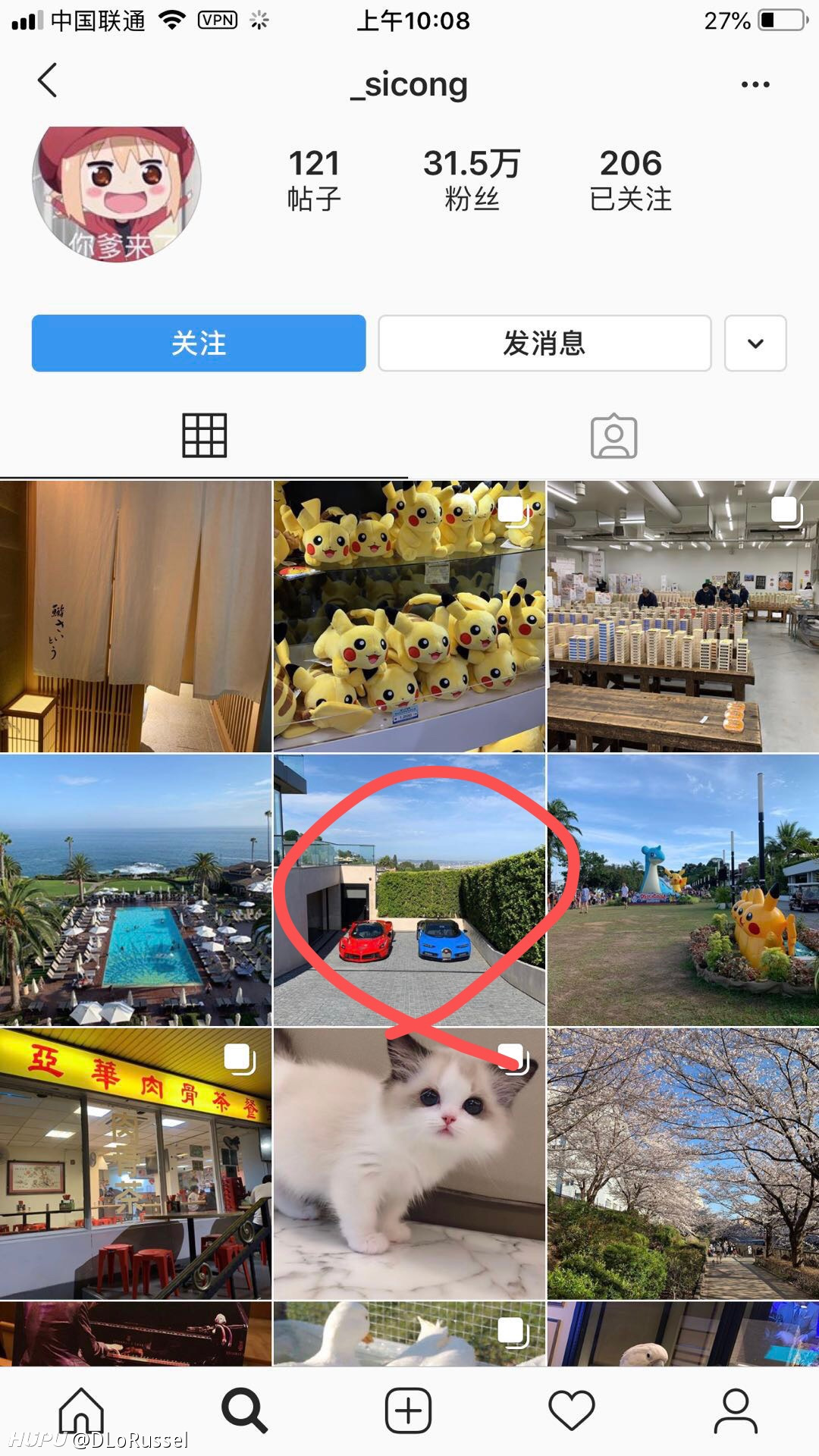Open the cherry blossom trees post

pos(683,1164)
